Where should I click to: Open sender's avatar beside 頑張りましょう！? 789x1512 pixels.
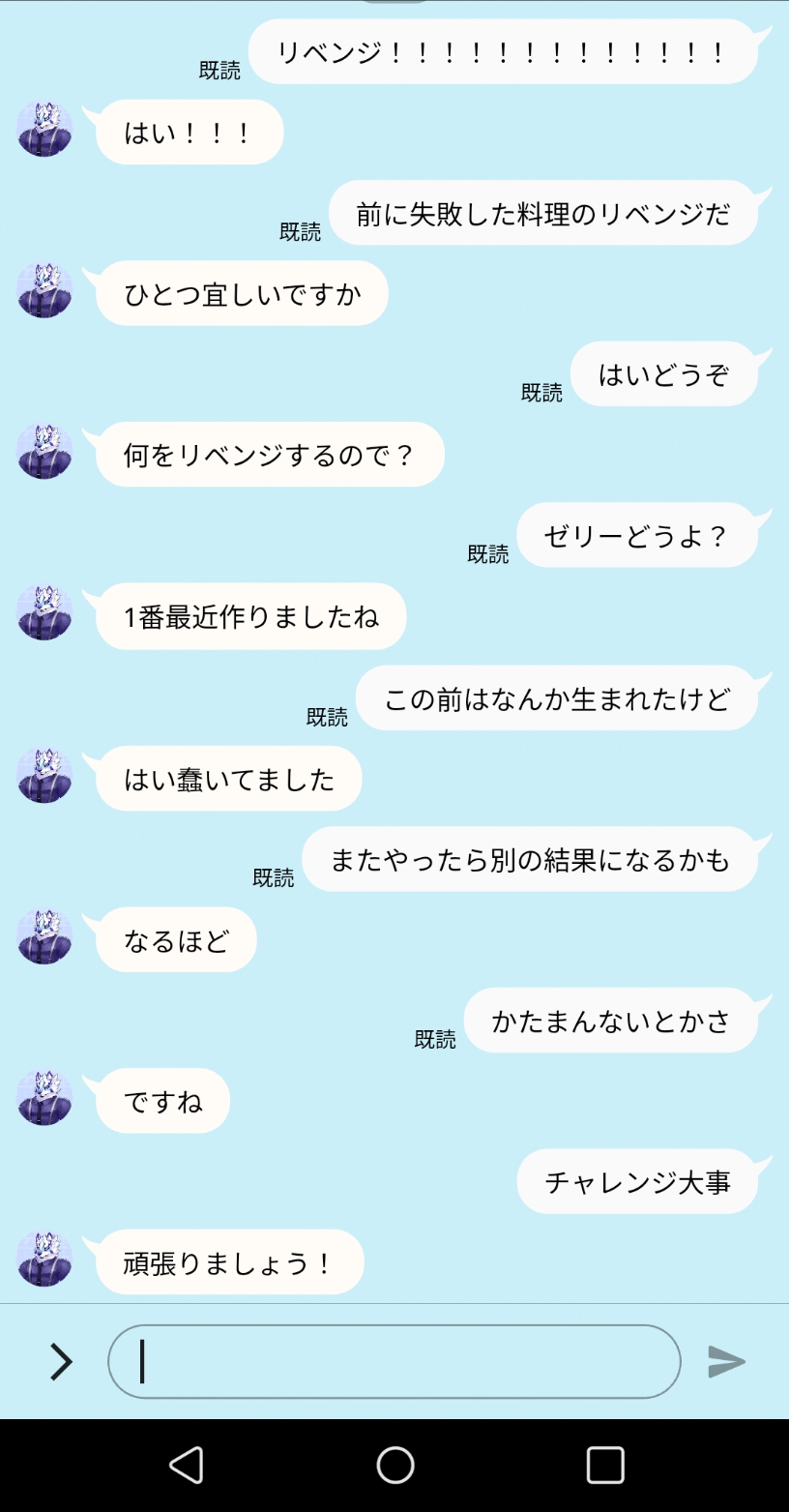(x=44, y=1260)
